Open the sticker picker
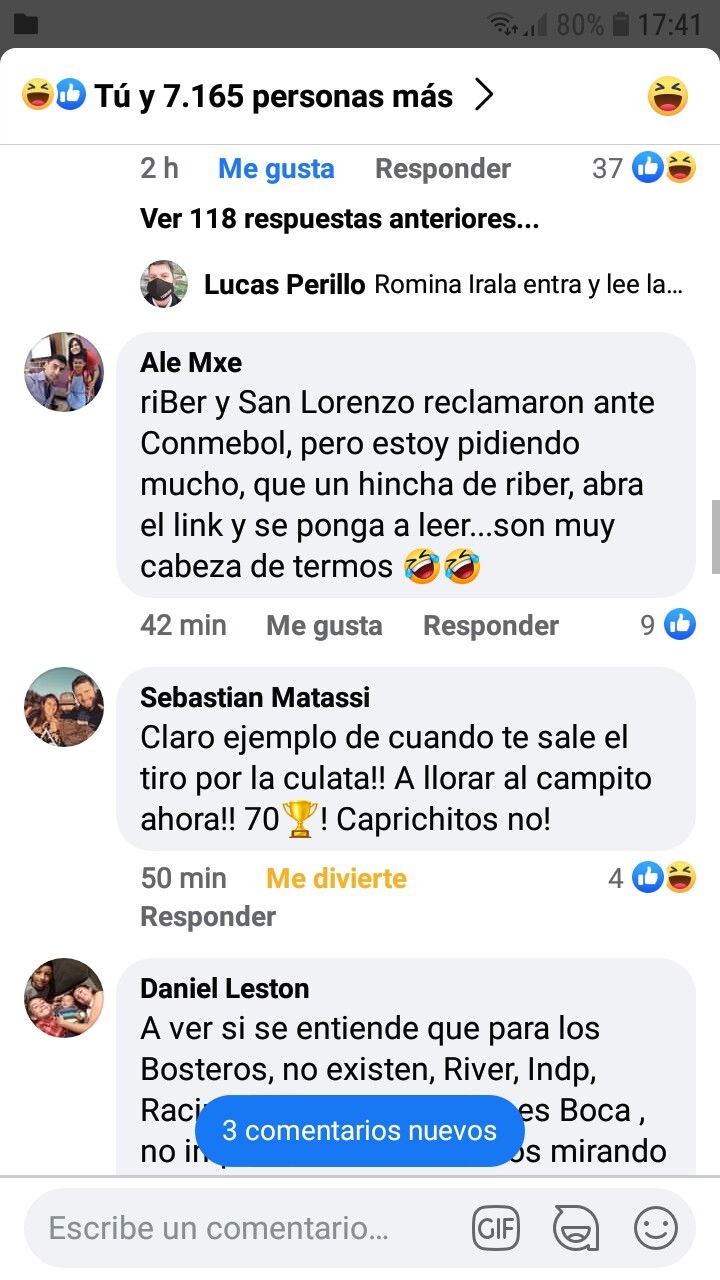The height and width of the screenshot is (1280, 720). (576, 1228)
